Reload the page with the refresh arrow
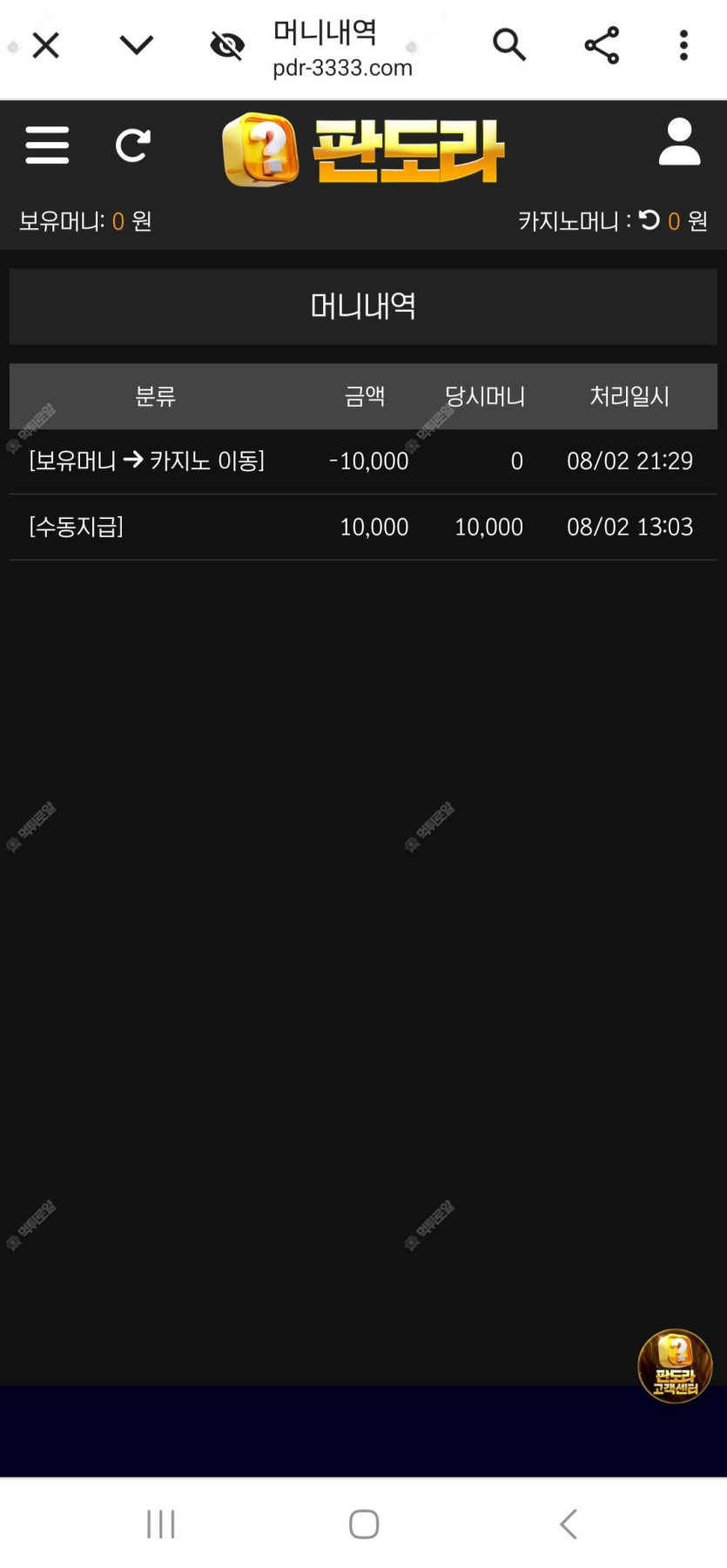This screenshot has width=727, height=1568. pyautogui.click(x=133, y=145)
